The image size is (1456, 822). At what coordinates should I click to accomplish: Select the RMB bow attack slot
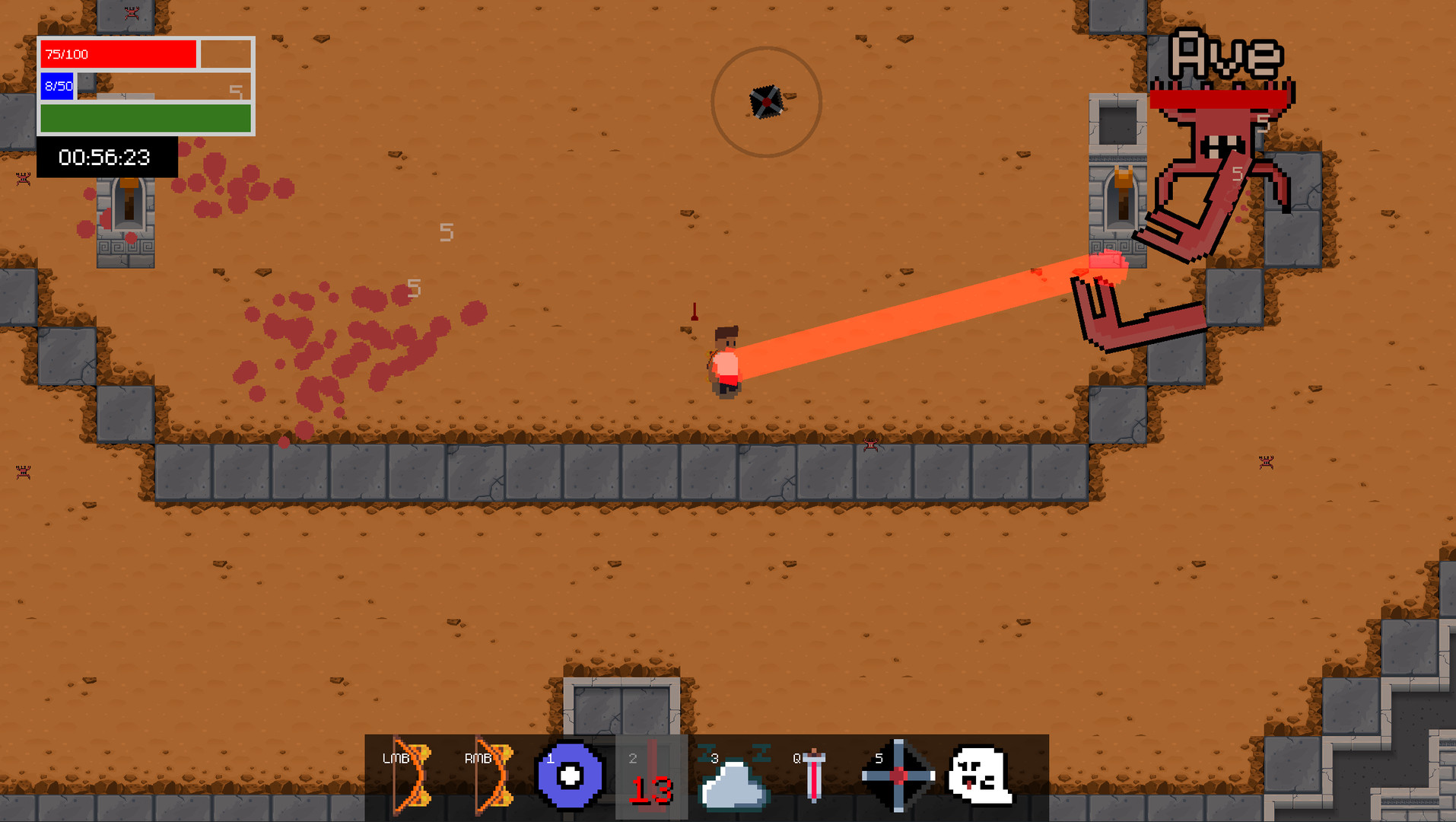tap(491, 776)
